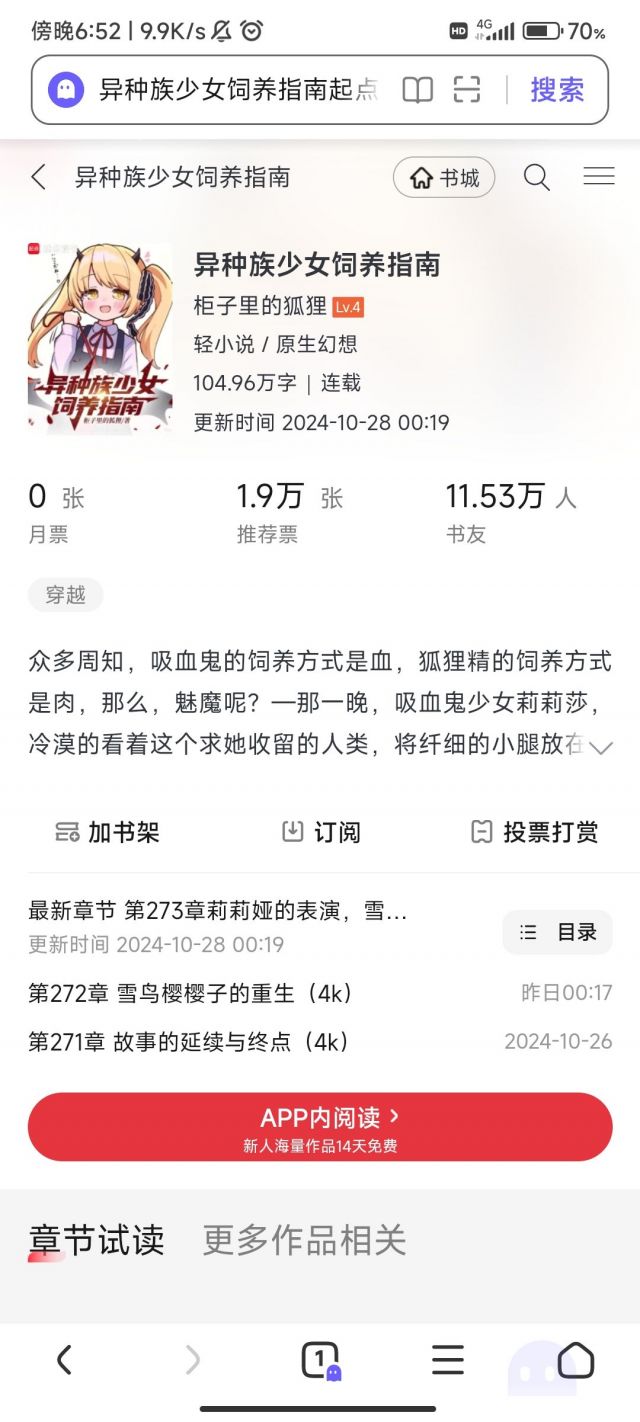Open 书城 bookstore home

click(x=444, y=178)
